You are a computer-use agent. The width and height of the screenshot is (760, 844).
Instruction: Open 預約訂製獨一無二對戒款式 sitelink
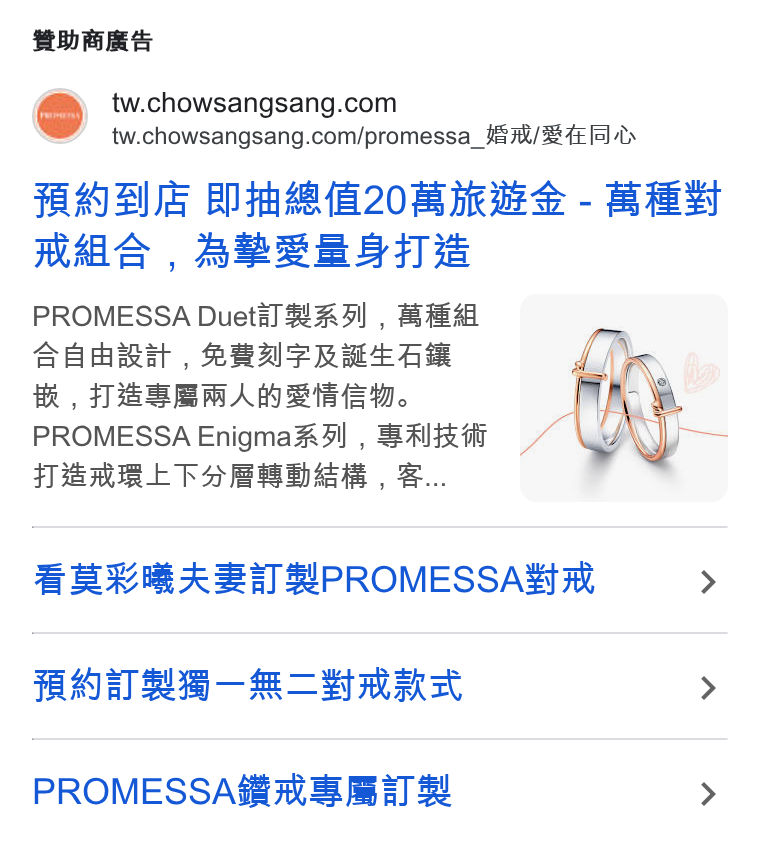tap(379, 686)
